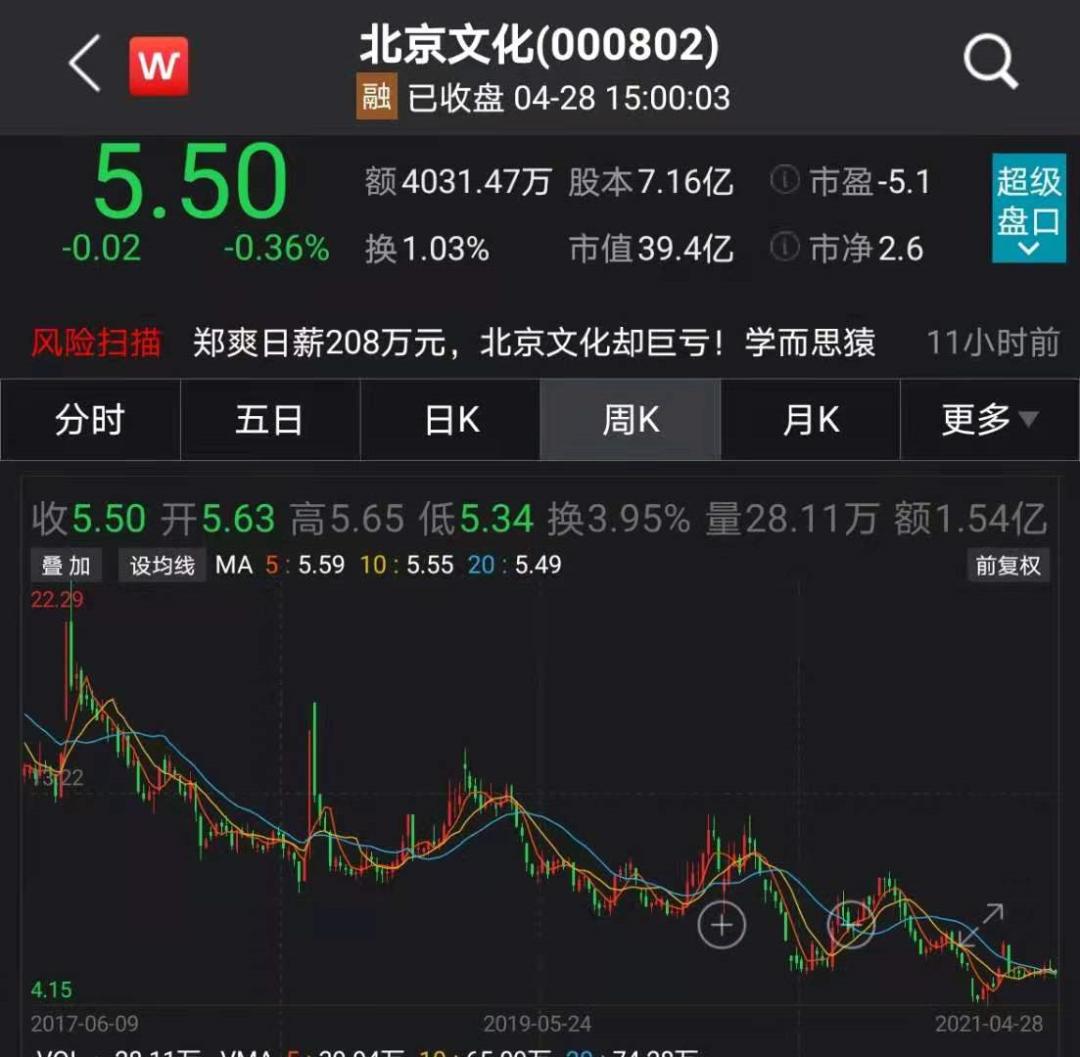This screenshot has height=1057, width=1080.
Task: Tap the plus marker on the chart
Action: tap(722, 924)
